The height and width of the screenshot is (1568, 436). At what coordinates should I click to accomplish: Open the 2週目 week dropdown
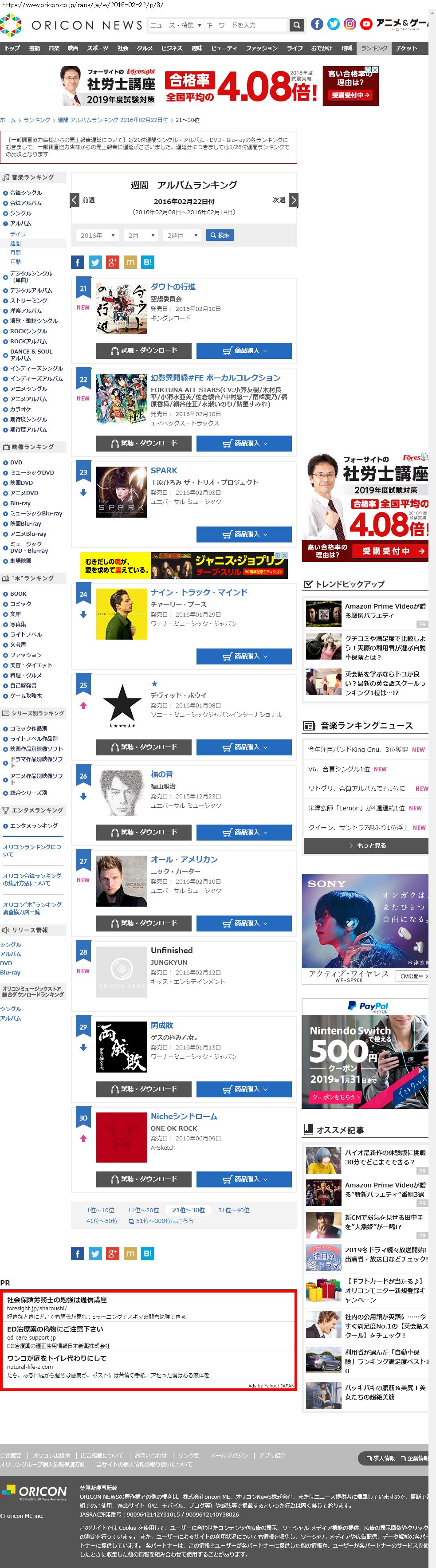[x=182, y=235]
